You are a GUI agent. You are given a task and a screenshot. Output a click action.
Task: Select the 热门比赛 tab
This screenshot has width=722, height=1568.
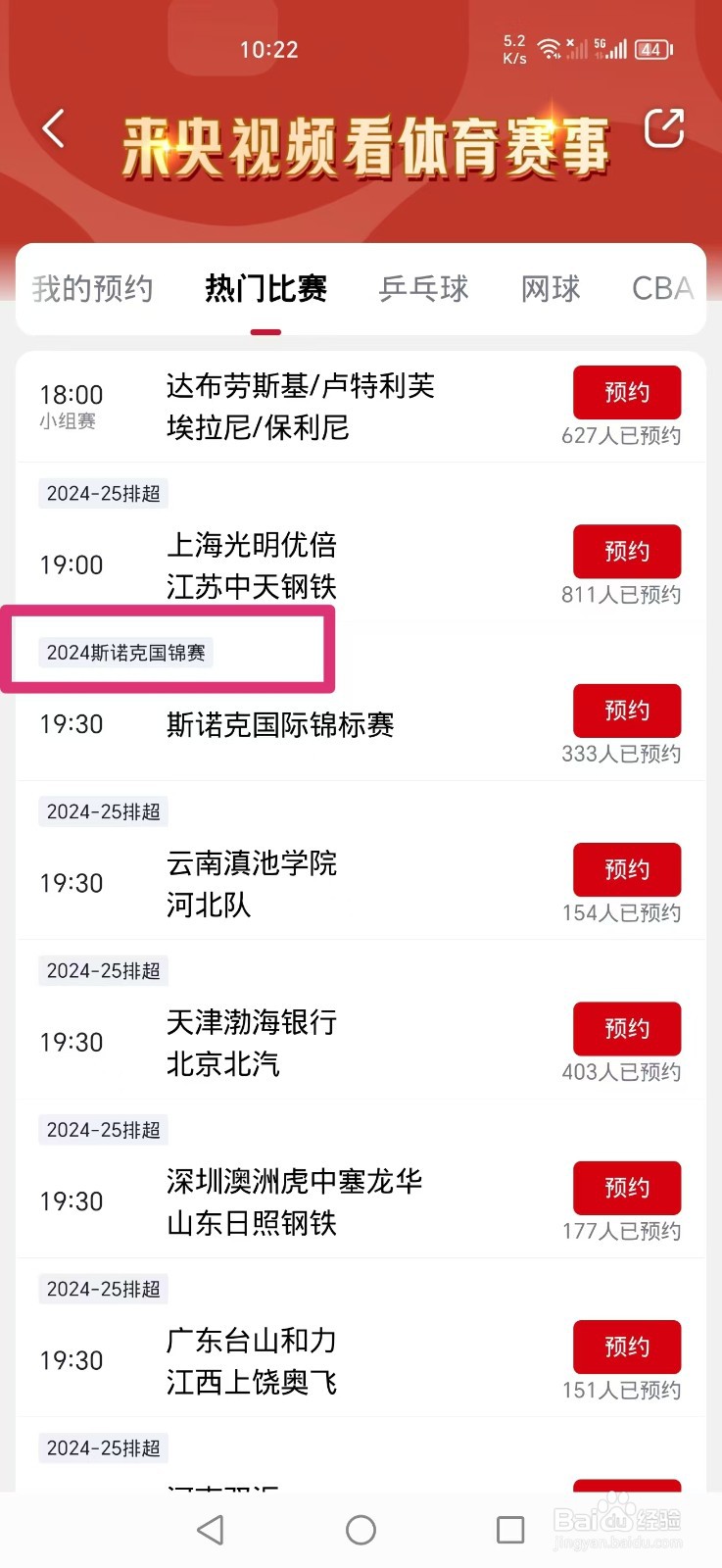point(265,288)
